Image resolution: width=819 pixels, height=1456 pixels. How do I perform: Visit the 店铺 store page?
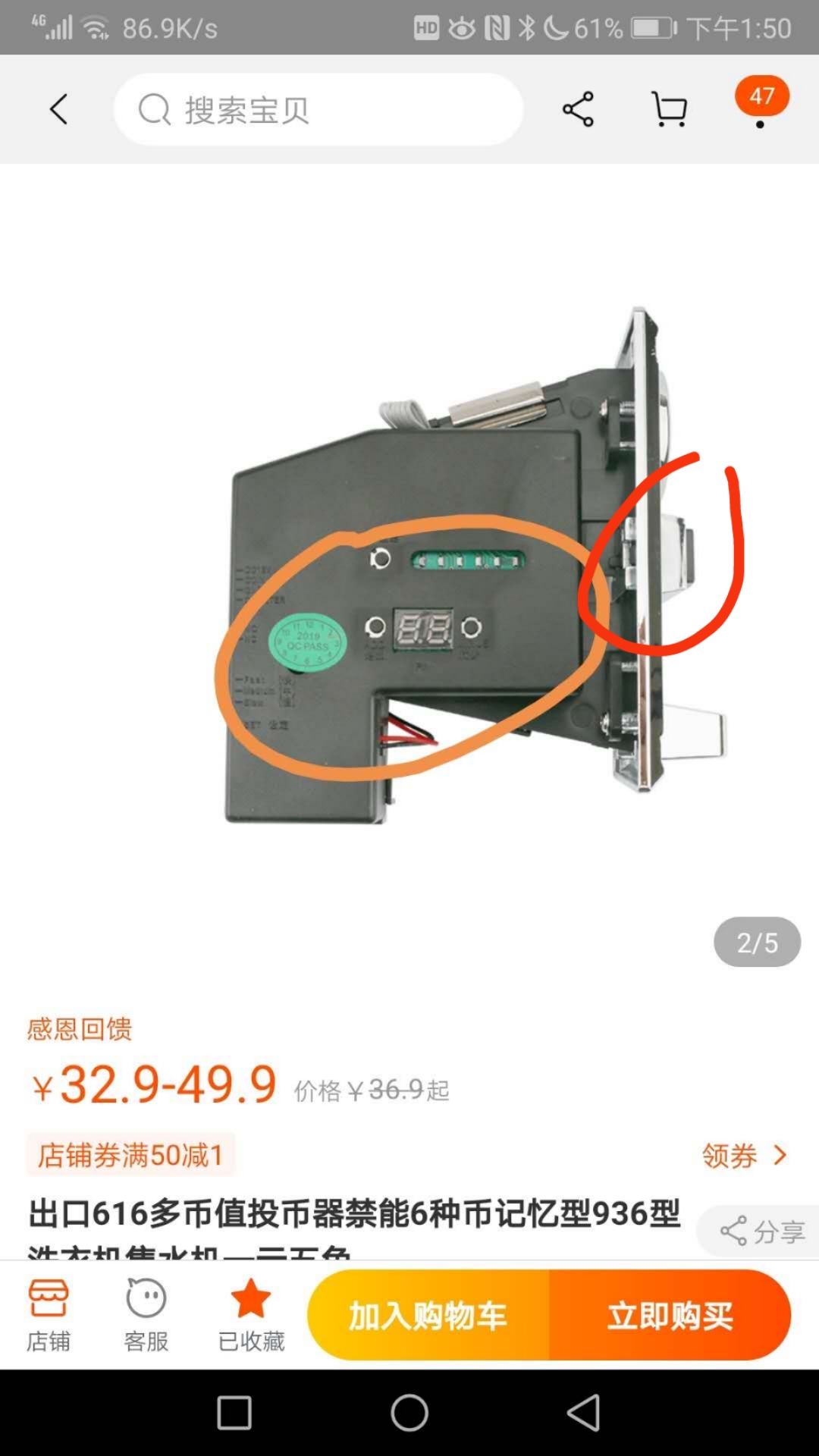coord(49,1316)
